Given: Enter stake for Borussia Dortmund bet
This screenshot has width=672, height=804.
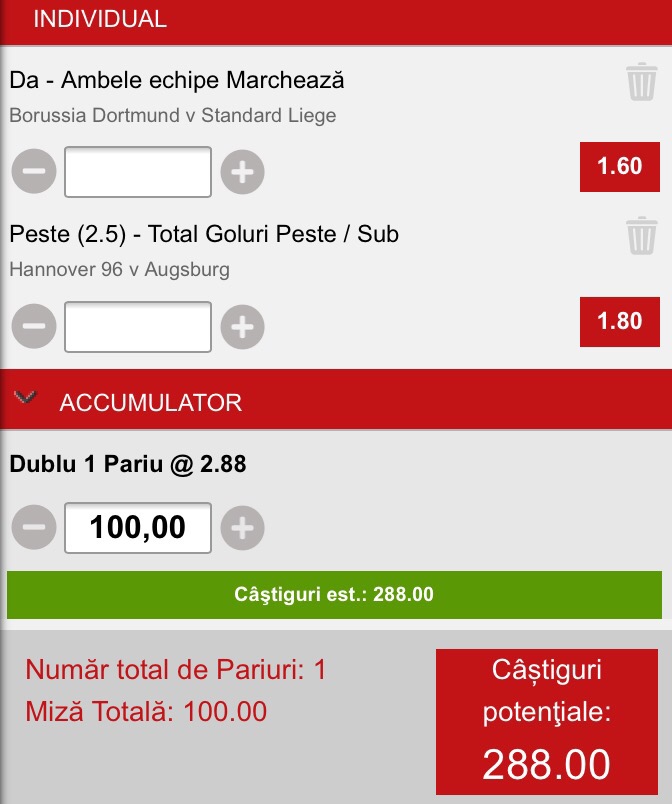Looking at the screenshot, I should 138,172.
